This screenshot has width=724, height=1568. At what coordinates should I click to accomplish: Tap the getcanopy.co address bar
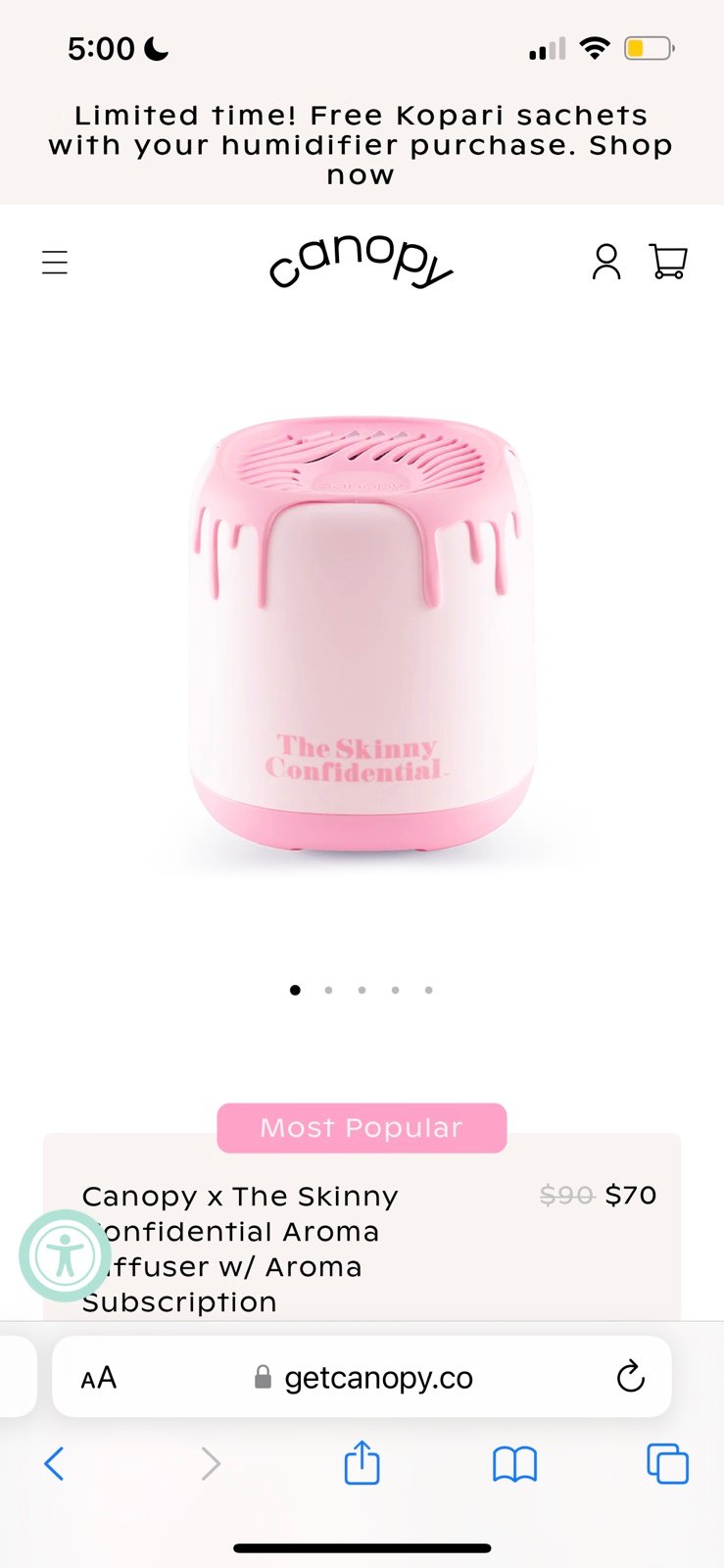[377, 1378]
